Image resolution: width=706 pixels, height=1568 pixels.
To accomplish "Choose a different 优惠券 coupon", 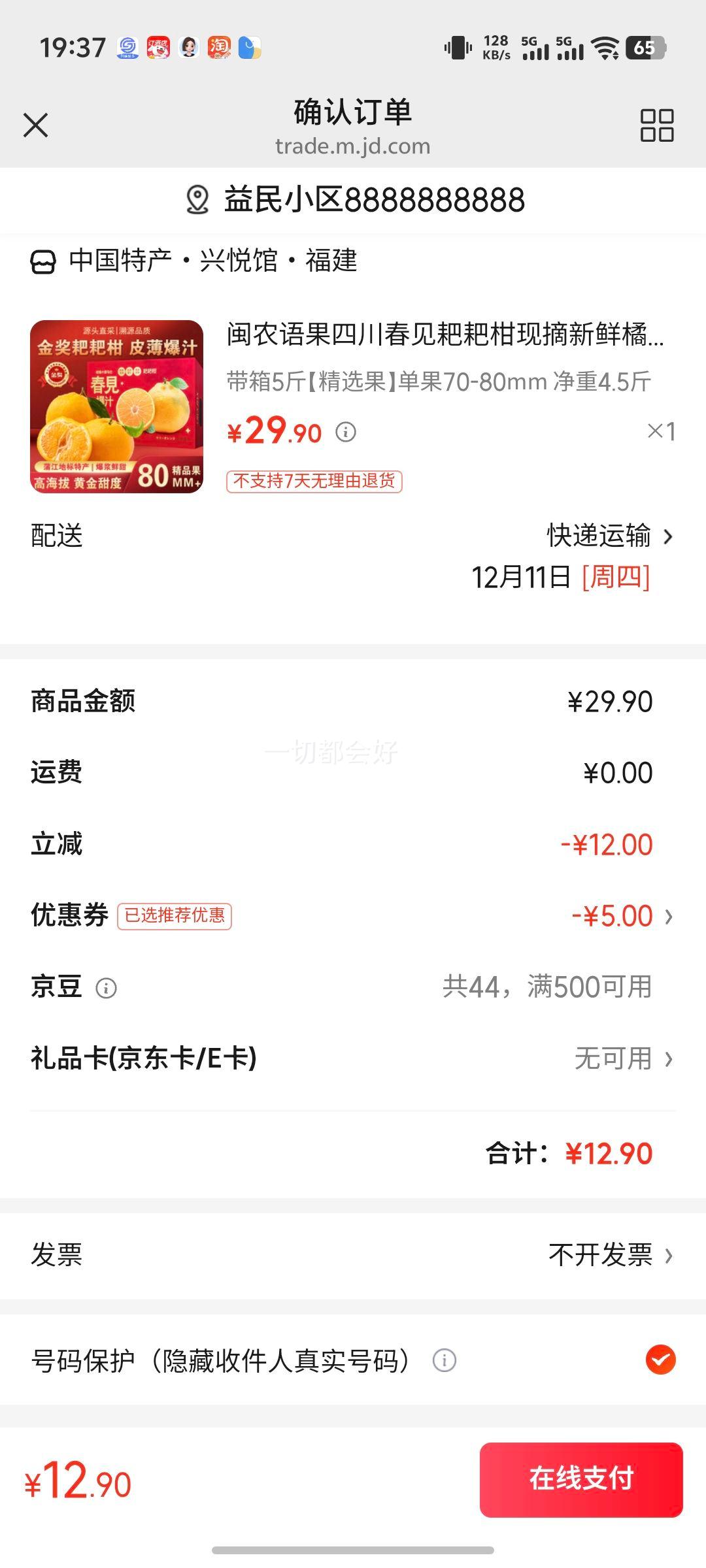I will pyautogui.click(x=353, y=916).
